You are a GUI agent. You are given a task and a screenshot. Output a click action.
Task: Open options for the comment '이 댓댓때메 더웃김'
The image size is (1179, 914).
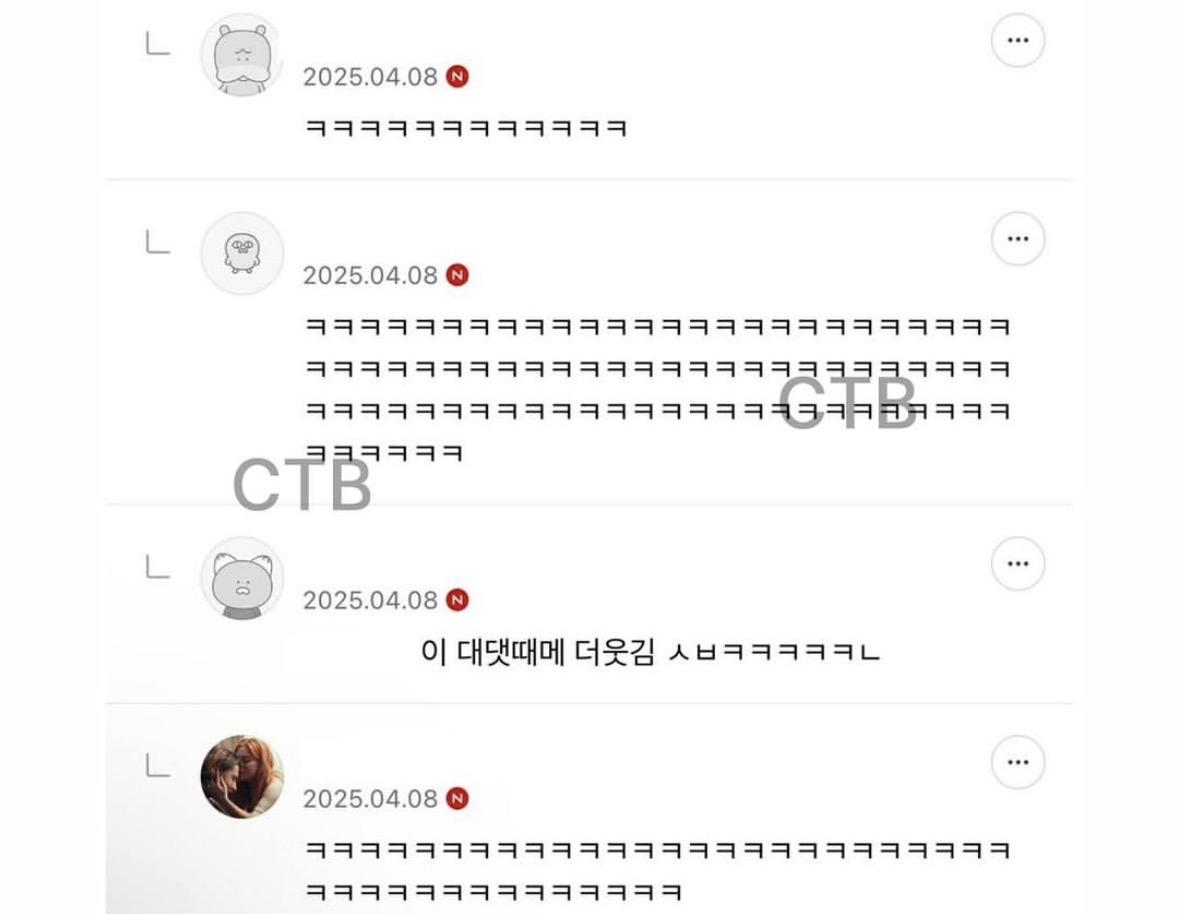point(1018,564)
